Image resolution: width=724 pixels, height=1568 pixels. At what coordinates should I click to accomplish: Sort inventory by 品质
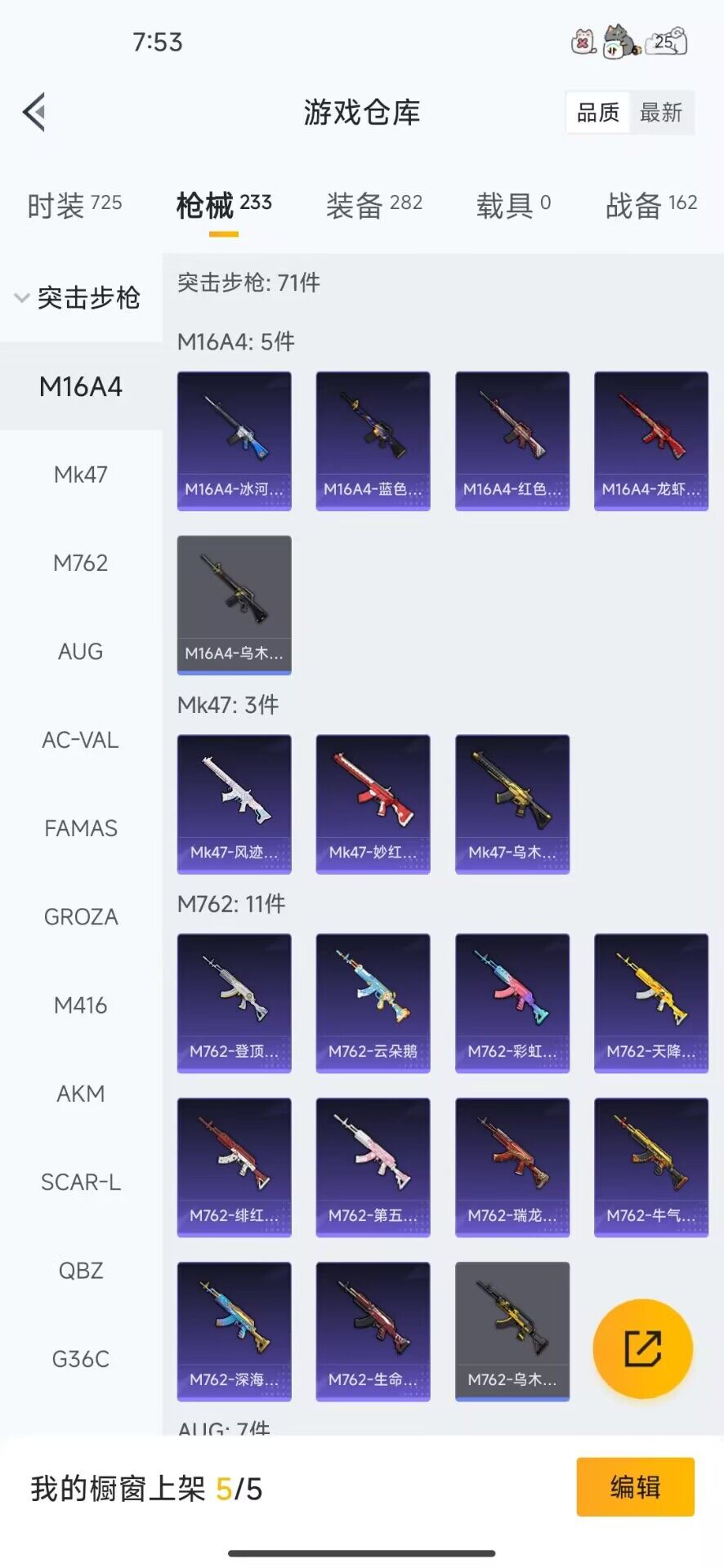click(598, 113)
